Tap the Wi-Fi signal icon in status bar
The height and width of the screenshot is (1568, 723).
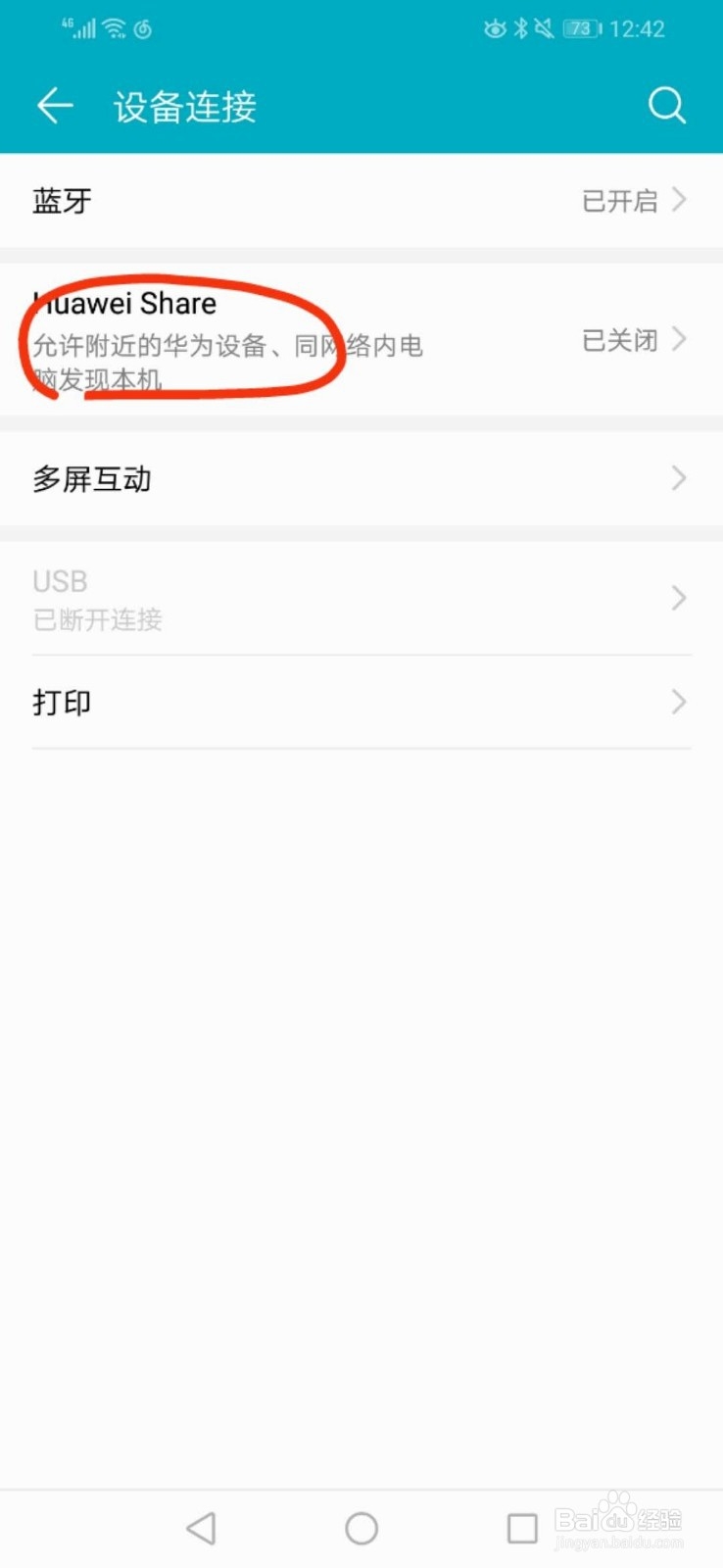(112, 26)
